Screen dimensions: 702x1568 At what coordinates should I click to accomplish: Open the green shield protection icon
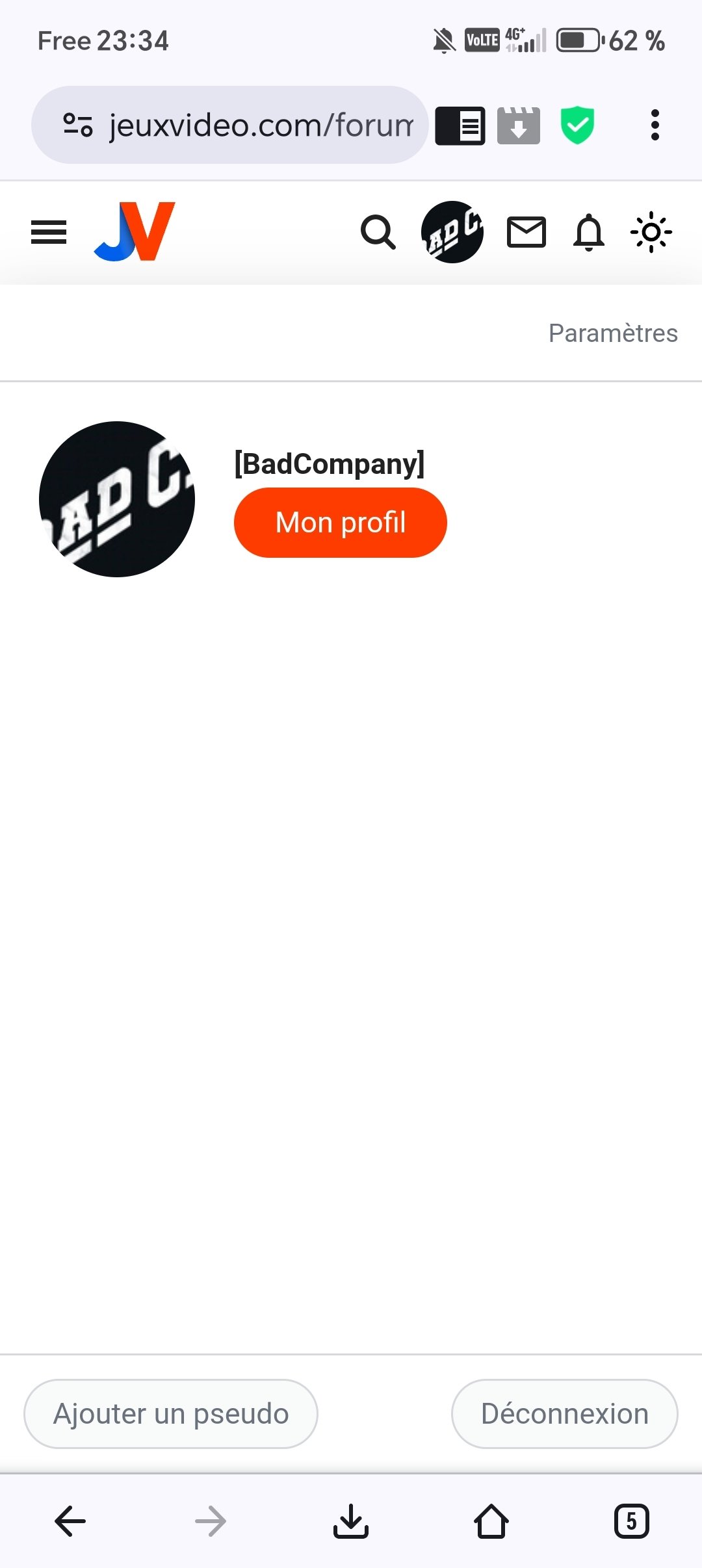(x=577, y=125)
